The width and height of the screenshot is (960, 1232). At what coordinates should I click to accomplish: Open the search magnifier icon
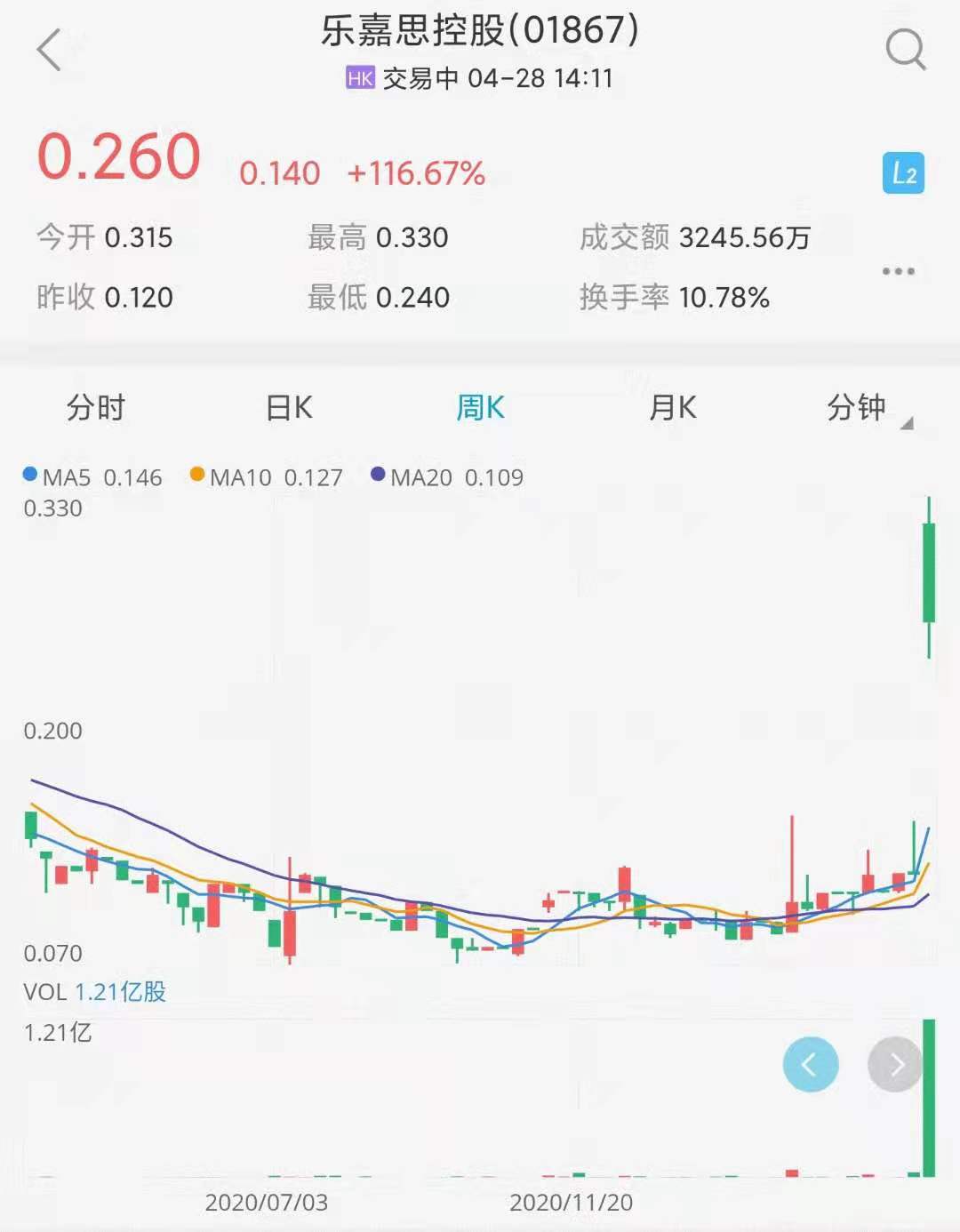(x=905, y=49)
